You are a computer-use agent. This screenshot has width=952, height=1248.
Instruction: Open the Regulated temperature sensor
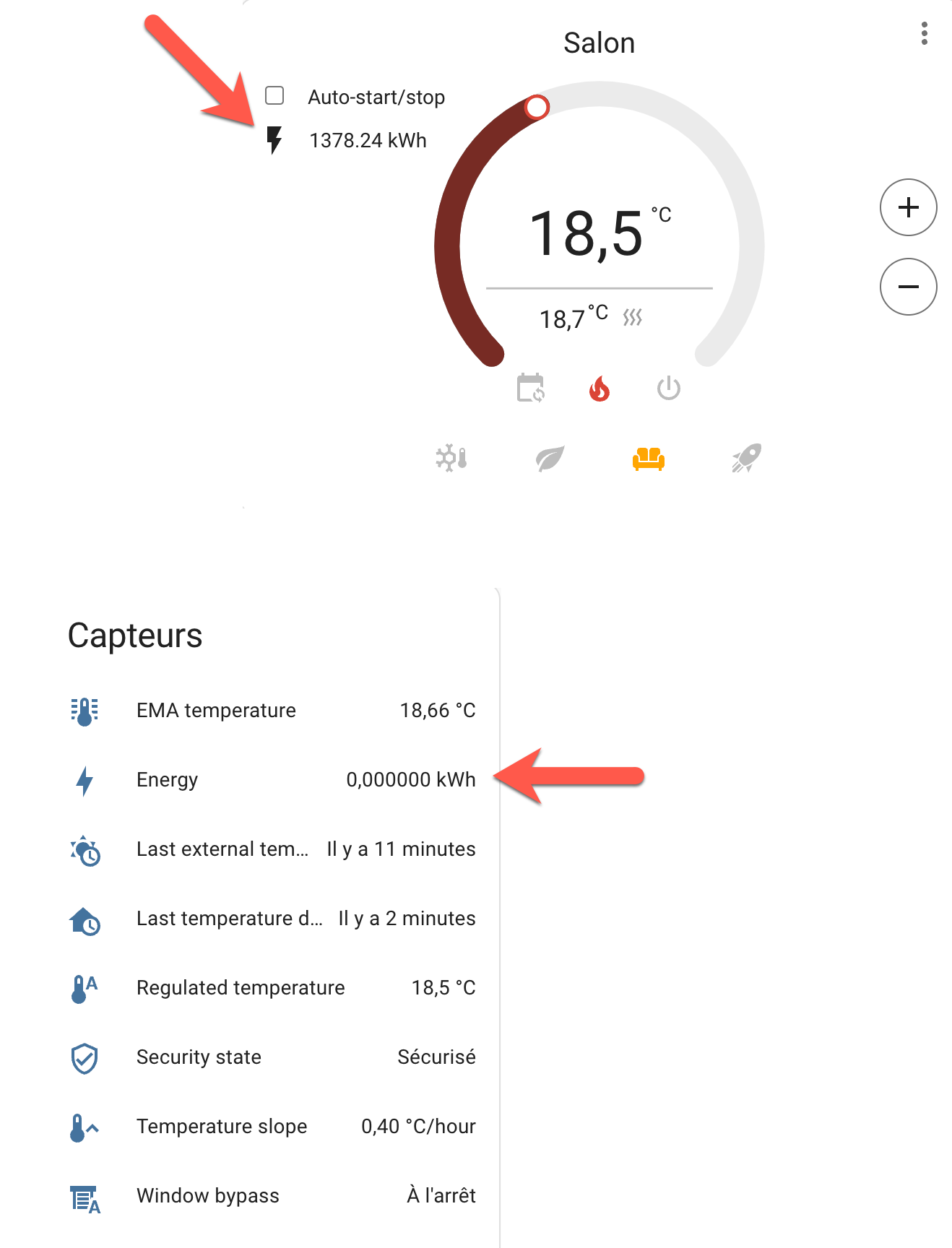pos(273,988)
